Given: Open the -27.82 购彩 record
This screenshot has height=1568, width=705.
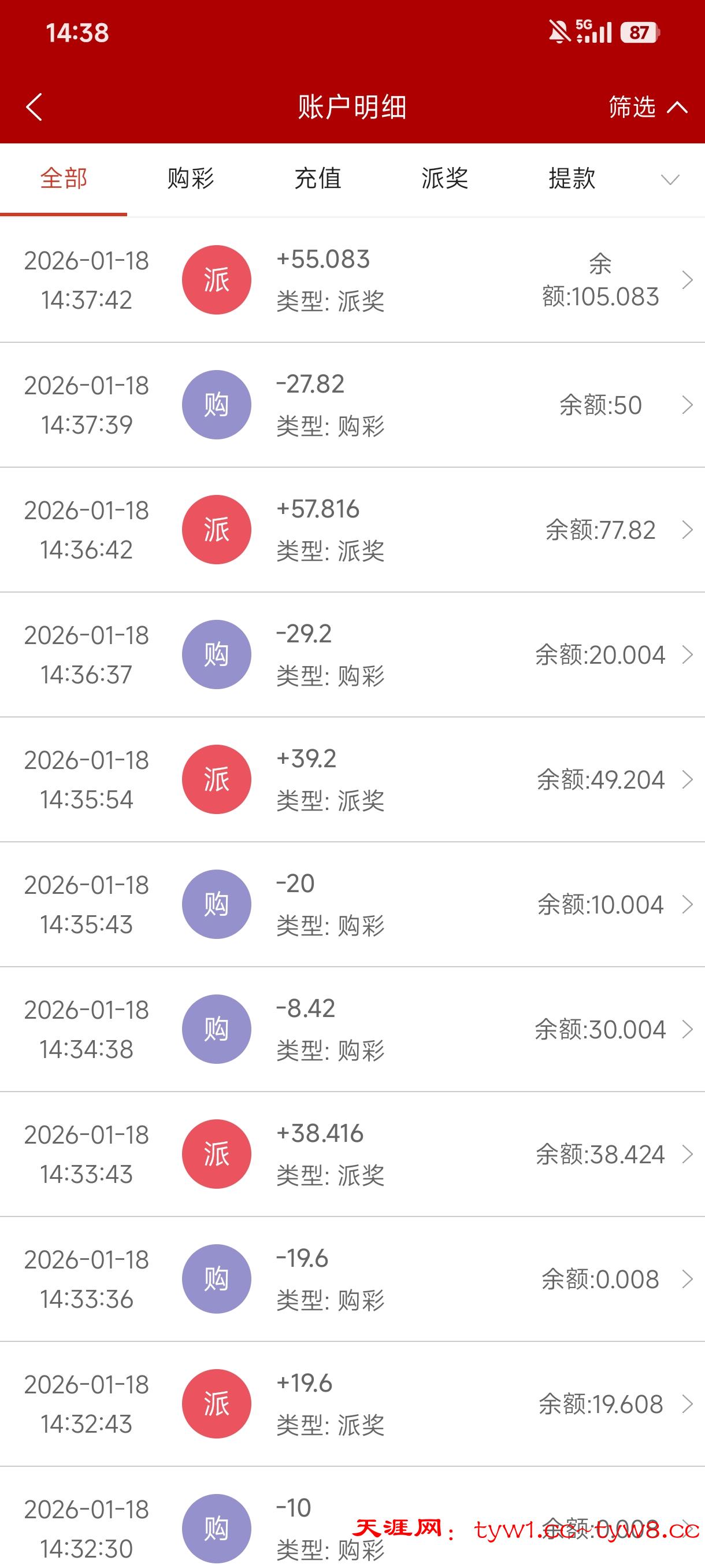Looking at the screenshot, I should coord(352,405).
